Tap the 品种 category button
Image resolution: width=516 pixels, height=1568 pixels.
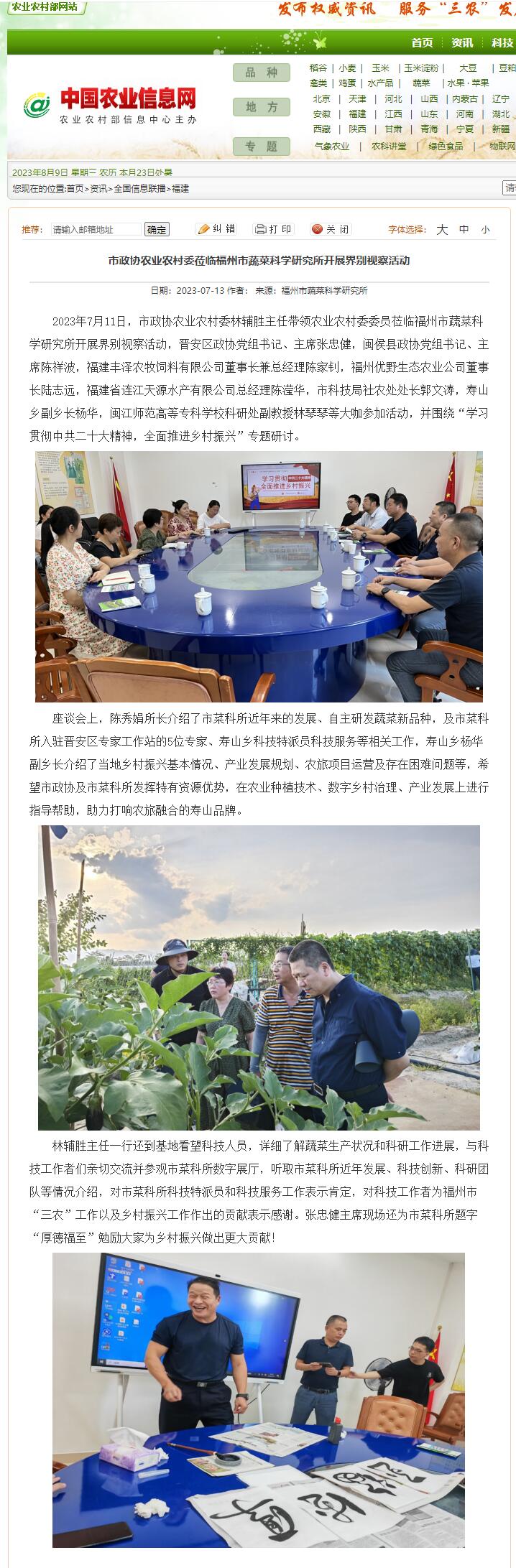[262, 73]
